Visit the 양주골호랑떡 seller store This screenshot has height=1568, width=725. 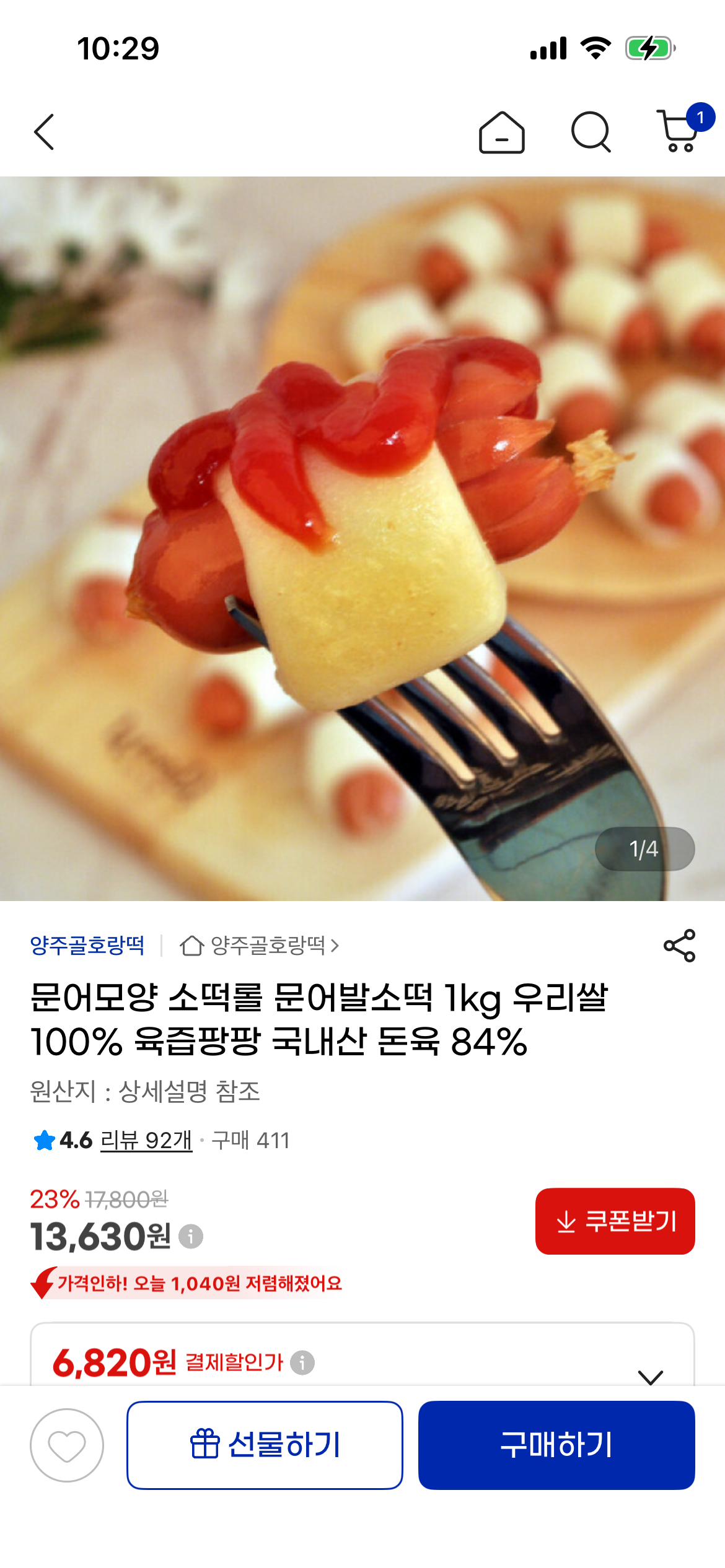[260, 946]
